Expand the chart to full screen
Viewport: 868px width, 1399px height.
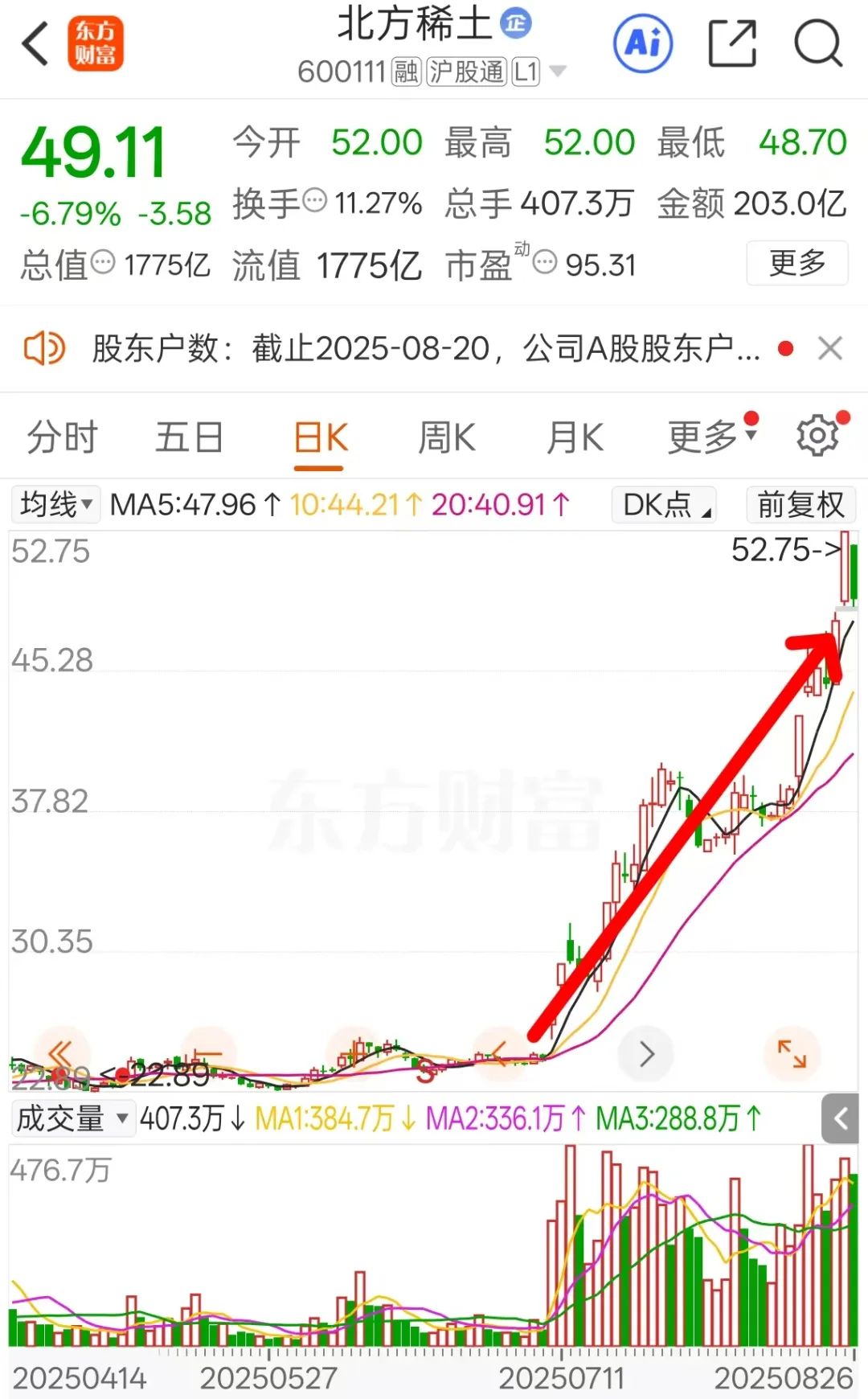[x=791, y=1053]
